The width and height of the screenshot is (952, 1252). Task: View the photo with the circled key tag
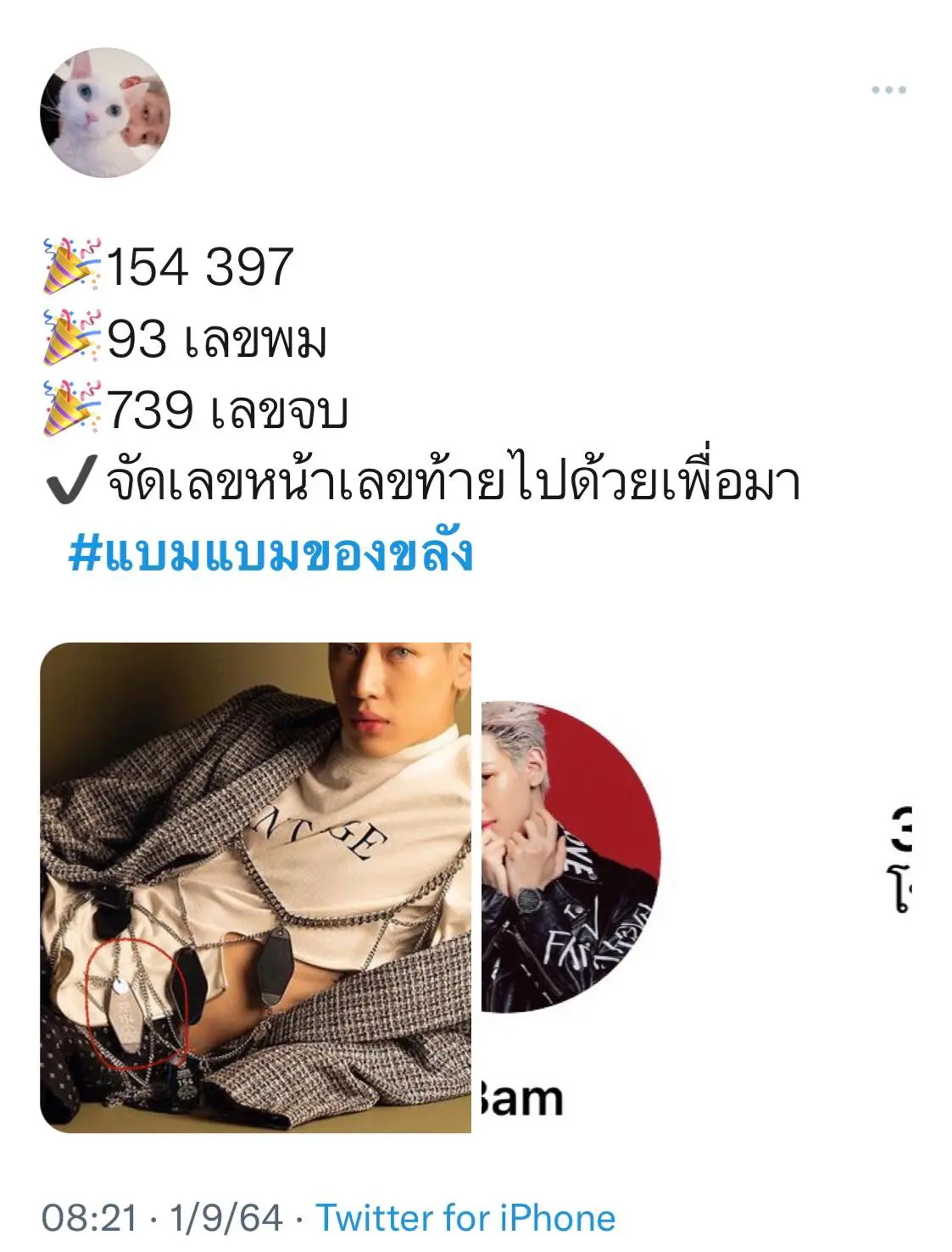tap(255, 888)
